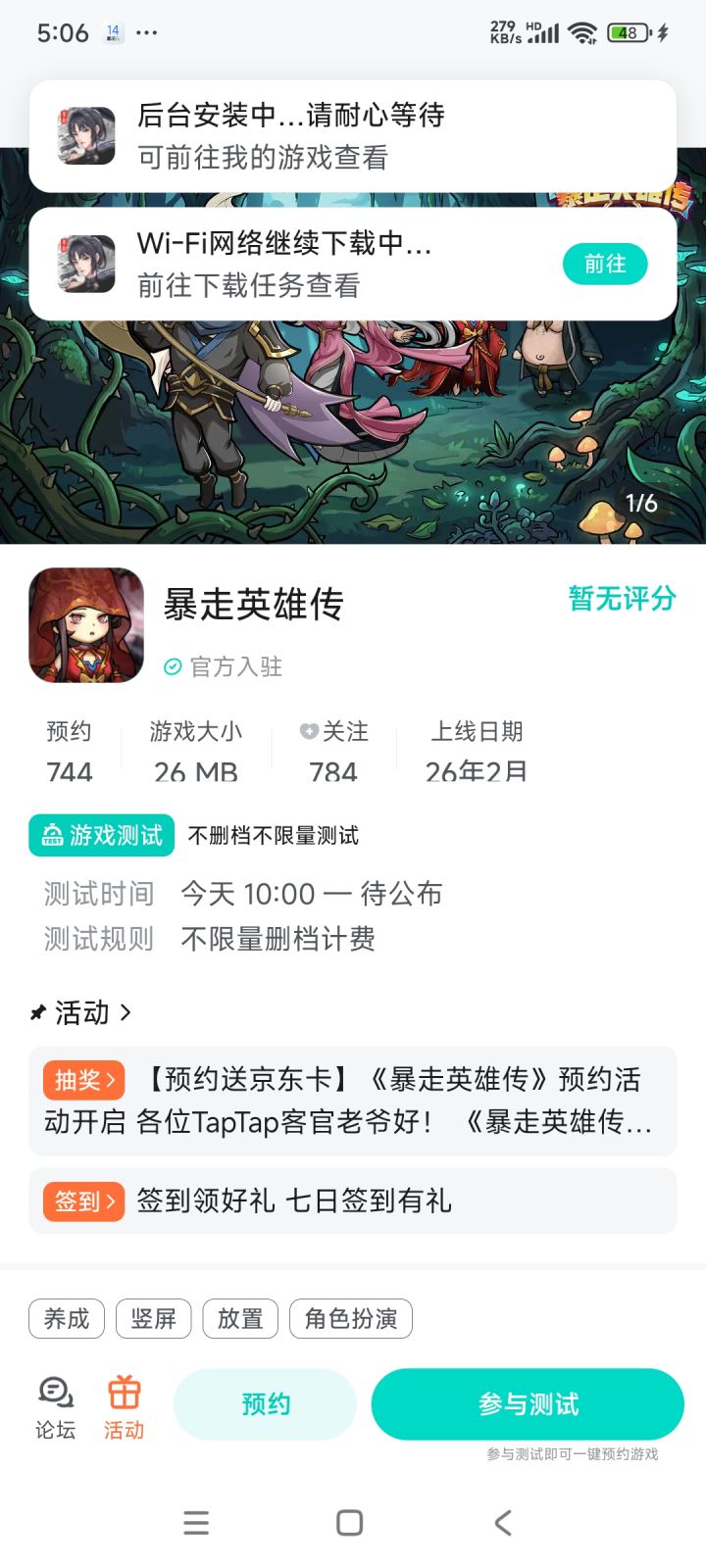The height and width of the screenshot is (1568, 706).
Task: Select the 官方入驻 verified checkmark icon
Action: point(173,666)
